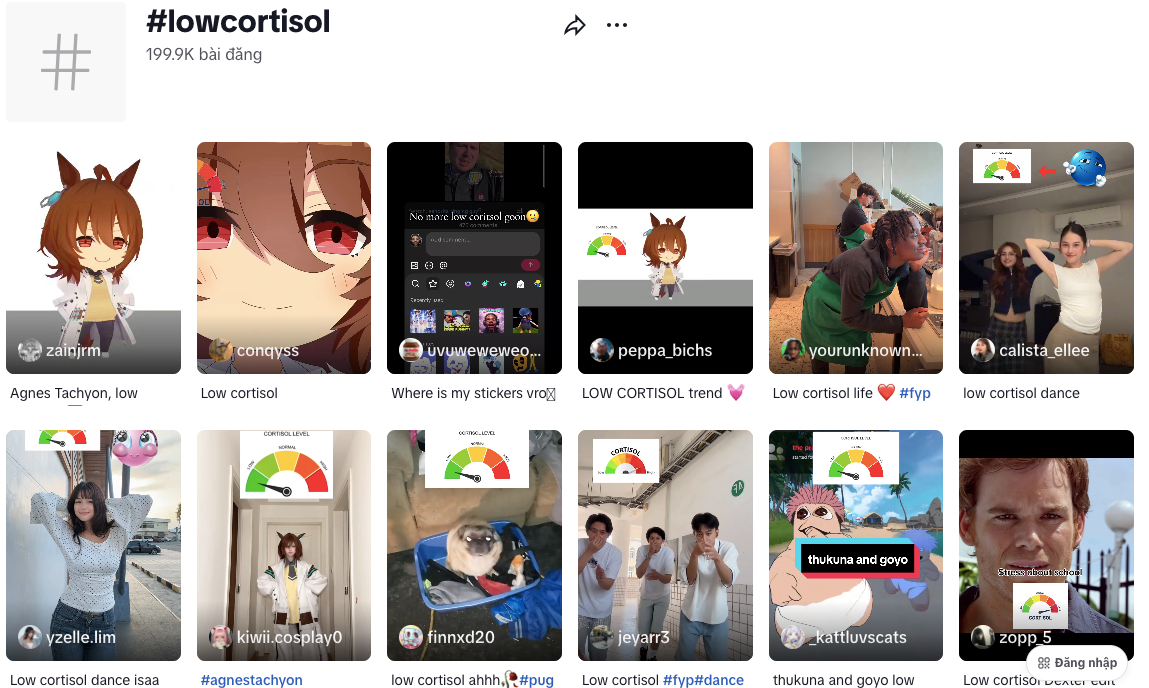Tap the Đăng nhập login button

(1077, 663)
